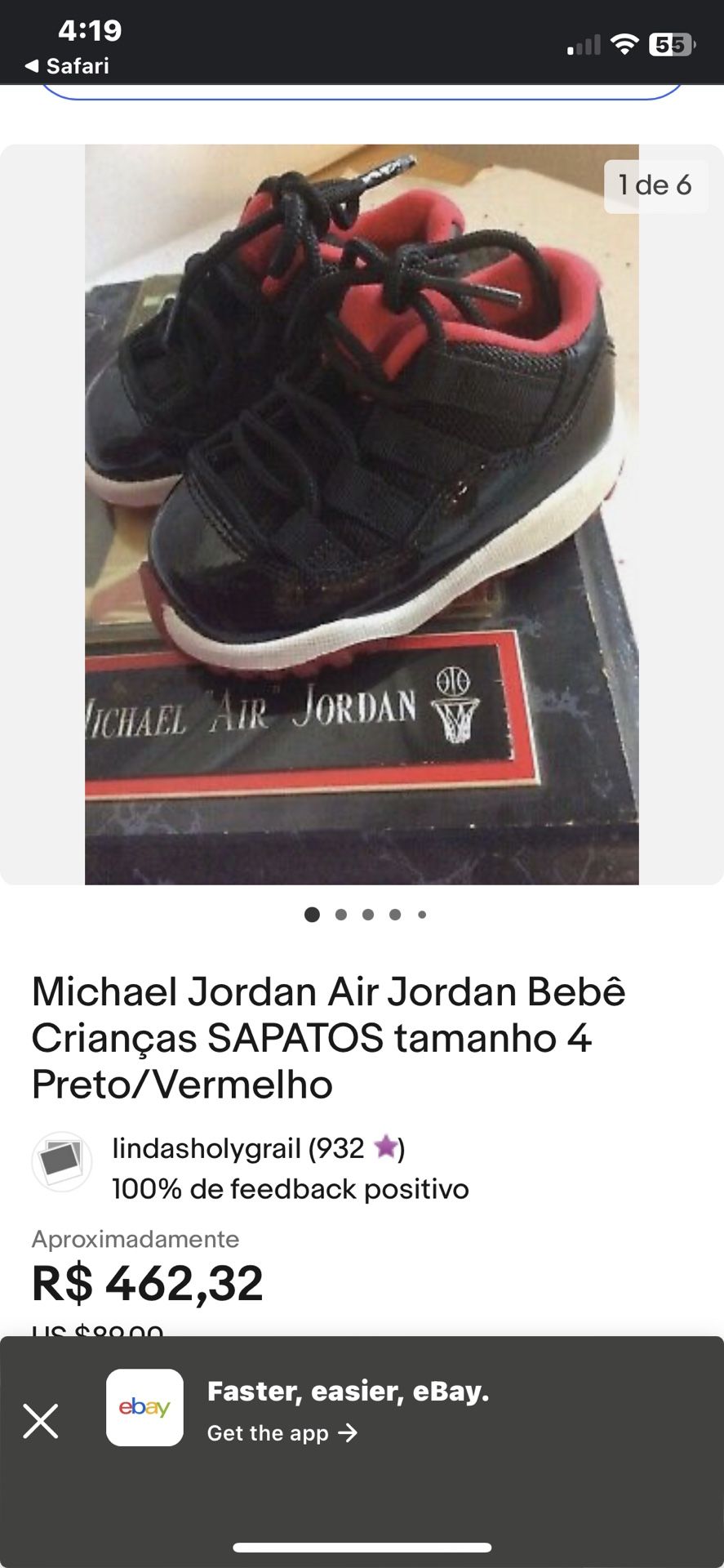Screen dimensions: 724x1568
Task: Tap Get the app link
Action: [282, 1433]
